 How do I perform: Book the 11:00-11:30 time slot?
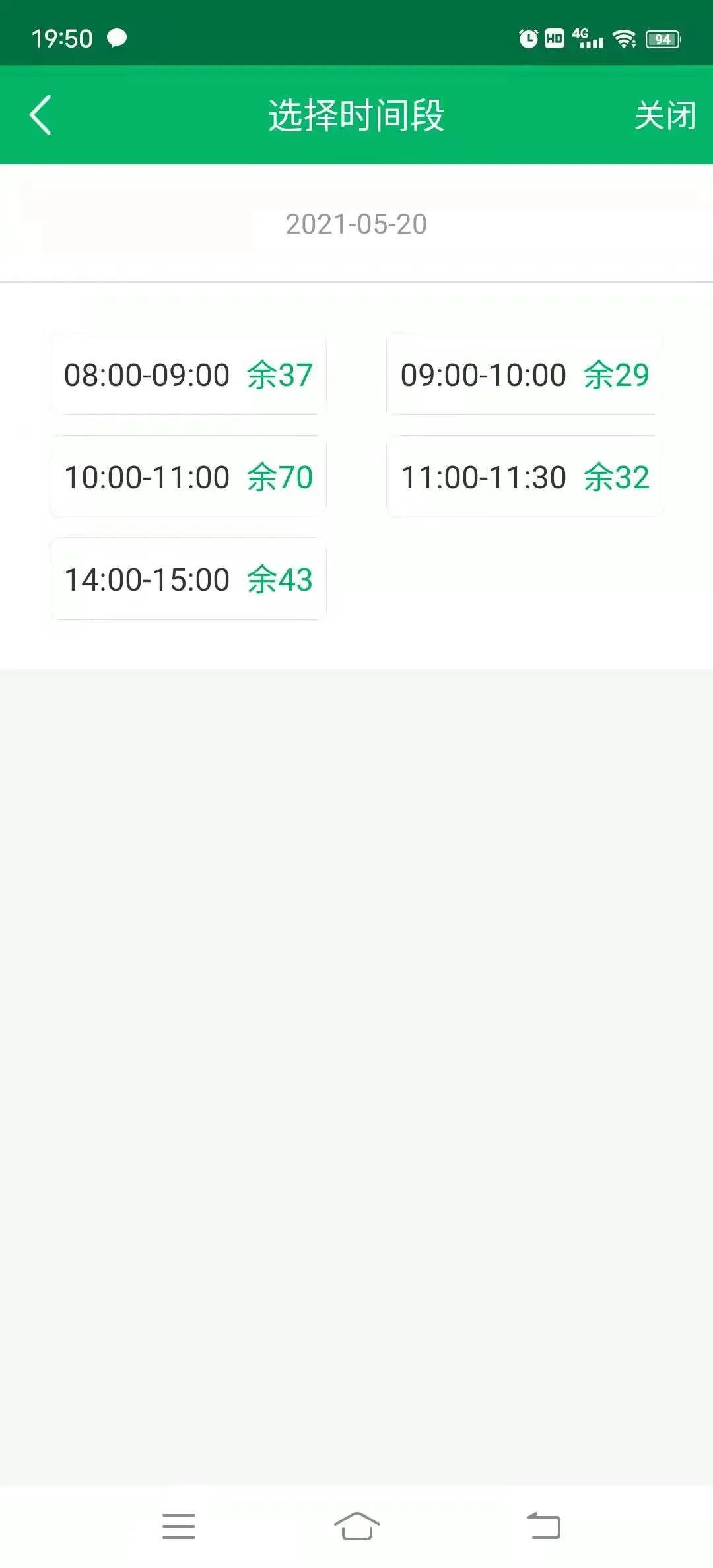(525, 476)
